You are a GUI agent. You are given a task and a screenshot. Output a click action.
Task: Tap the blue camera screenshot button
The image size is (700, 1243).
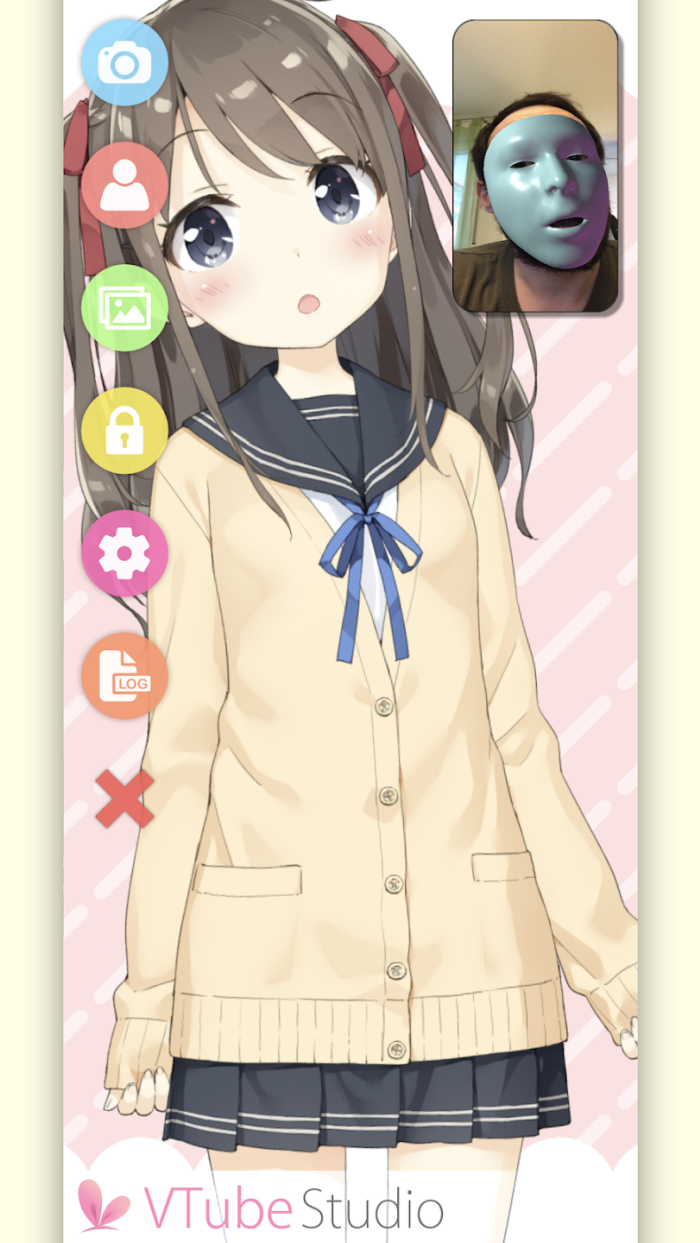coord(124,63)
